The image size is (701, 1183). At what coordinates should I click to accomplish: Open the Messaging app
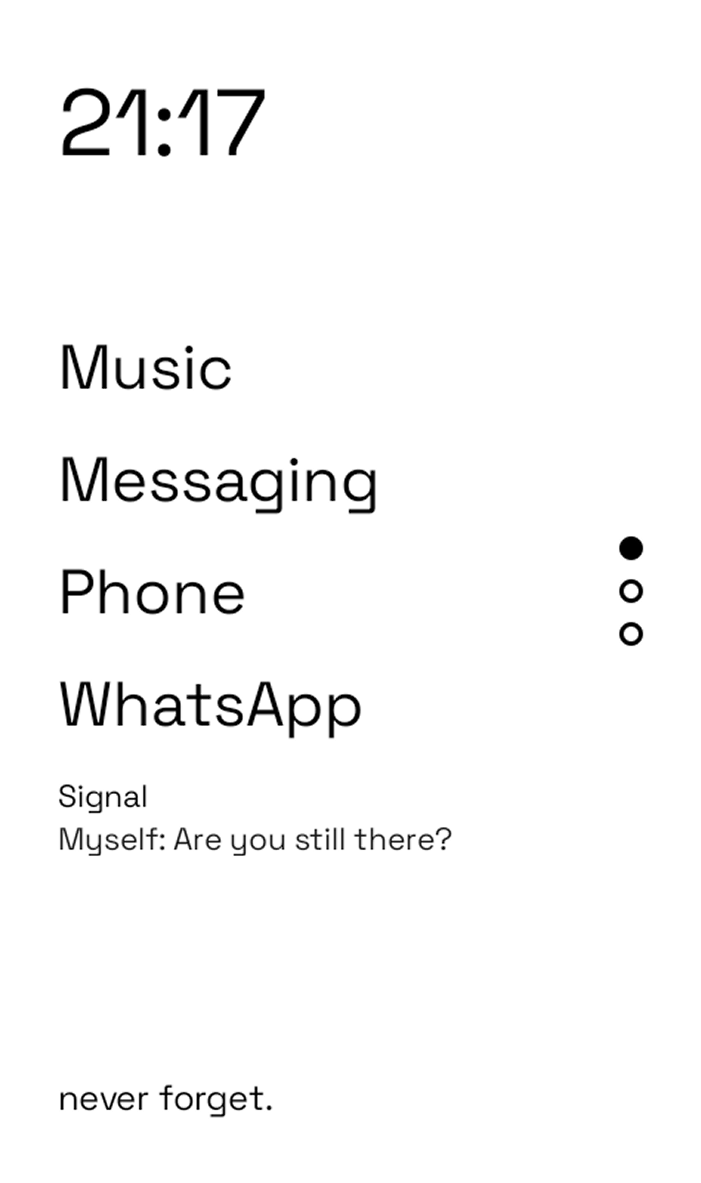tap(218, 481)
